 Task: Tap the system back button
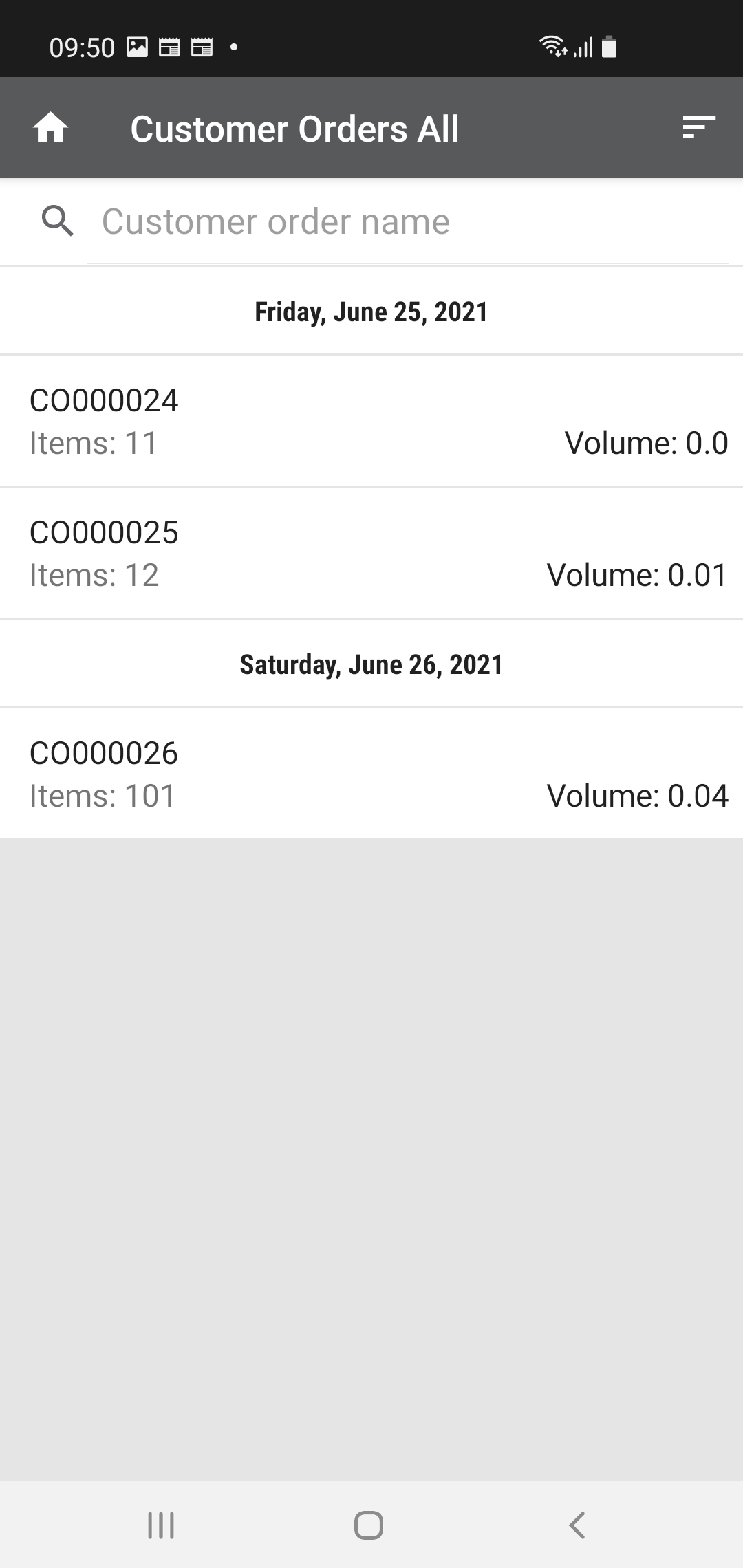[x=577, y=1525]
